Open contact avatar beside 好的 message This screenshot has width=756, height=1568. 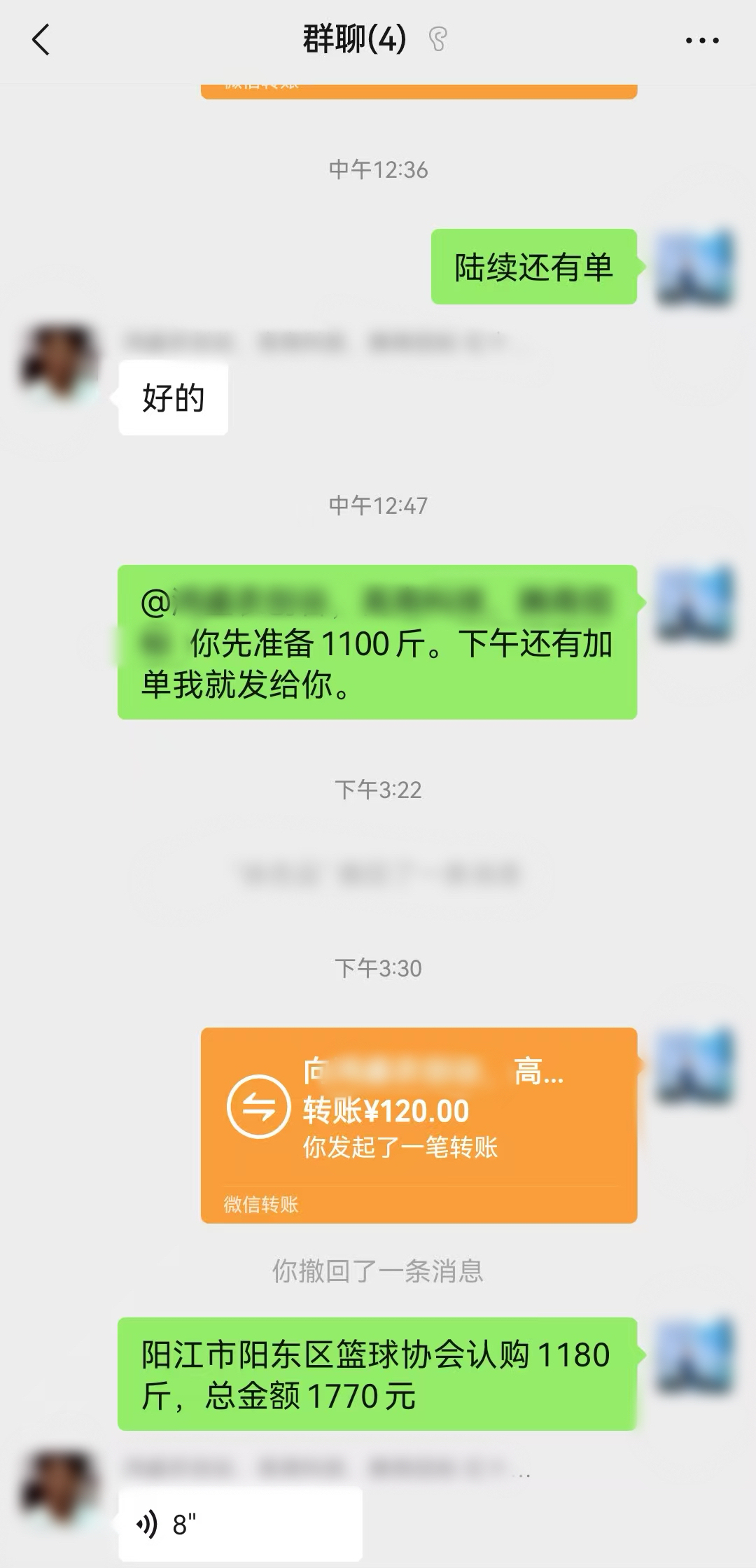click(x=59, y=363)
